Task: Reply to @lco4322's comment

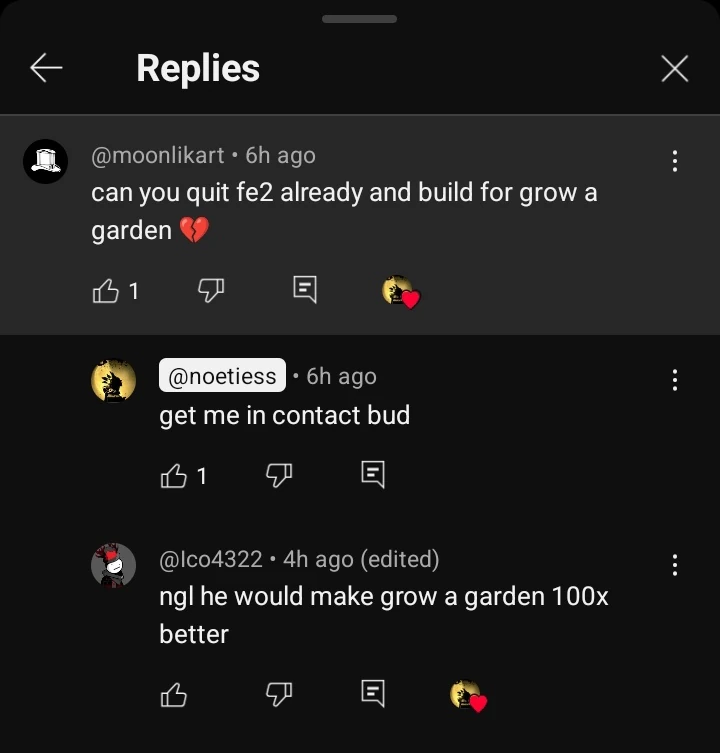Action: click(373, 693)
